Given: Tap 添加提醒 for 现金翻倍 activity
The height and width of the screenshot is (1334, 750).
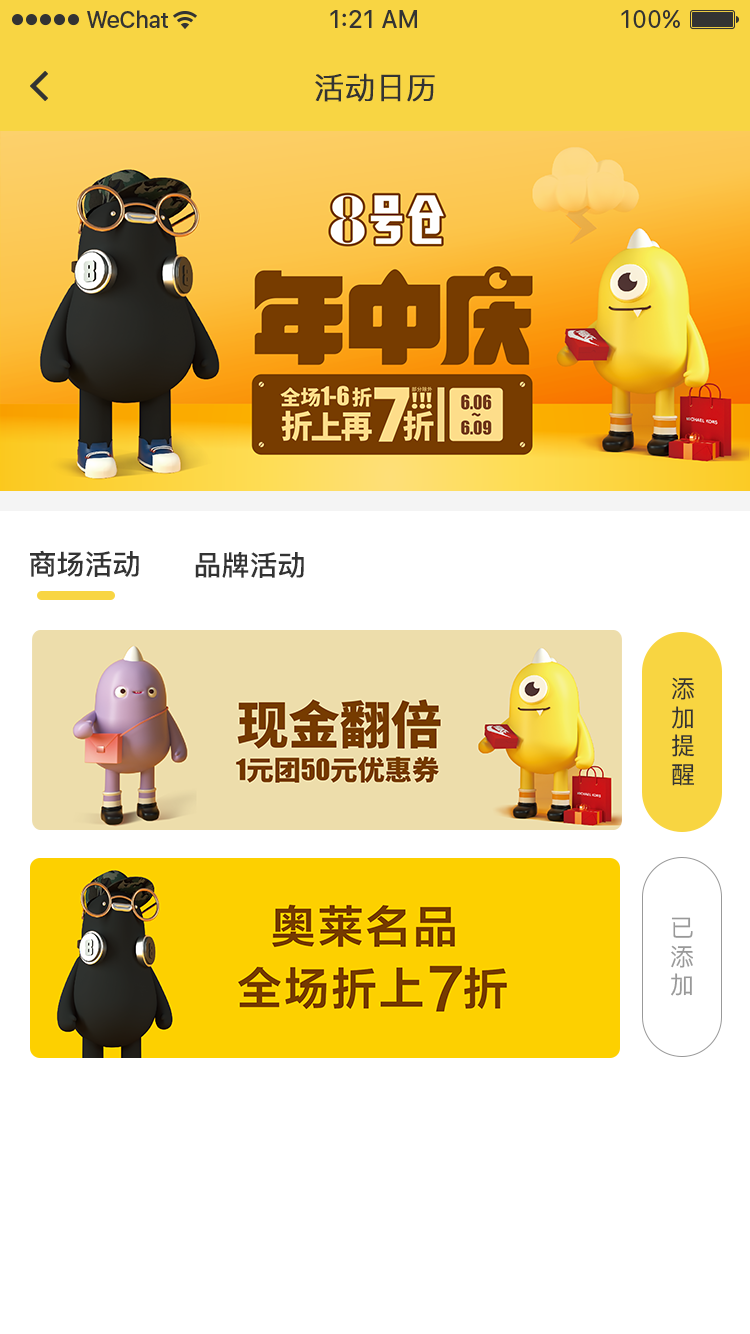Looking at the screenshot, I should click(682, 731).
